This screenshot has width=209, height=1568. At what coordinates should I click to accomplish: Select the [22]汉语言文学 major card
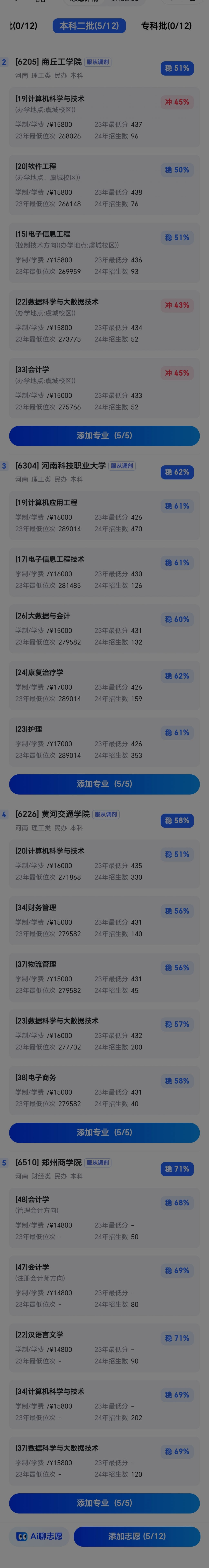tap(104, 1347)
